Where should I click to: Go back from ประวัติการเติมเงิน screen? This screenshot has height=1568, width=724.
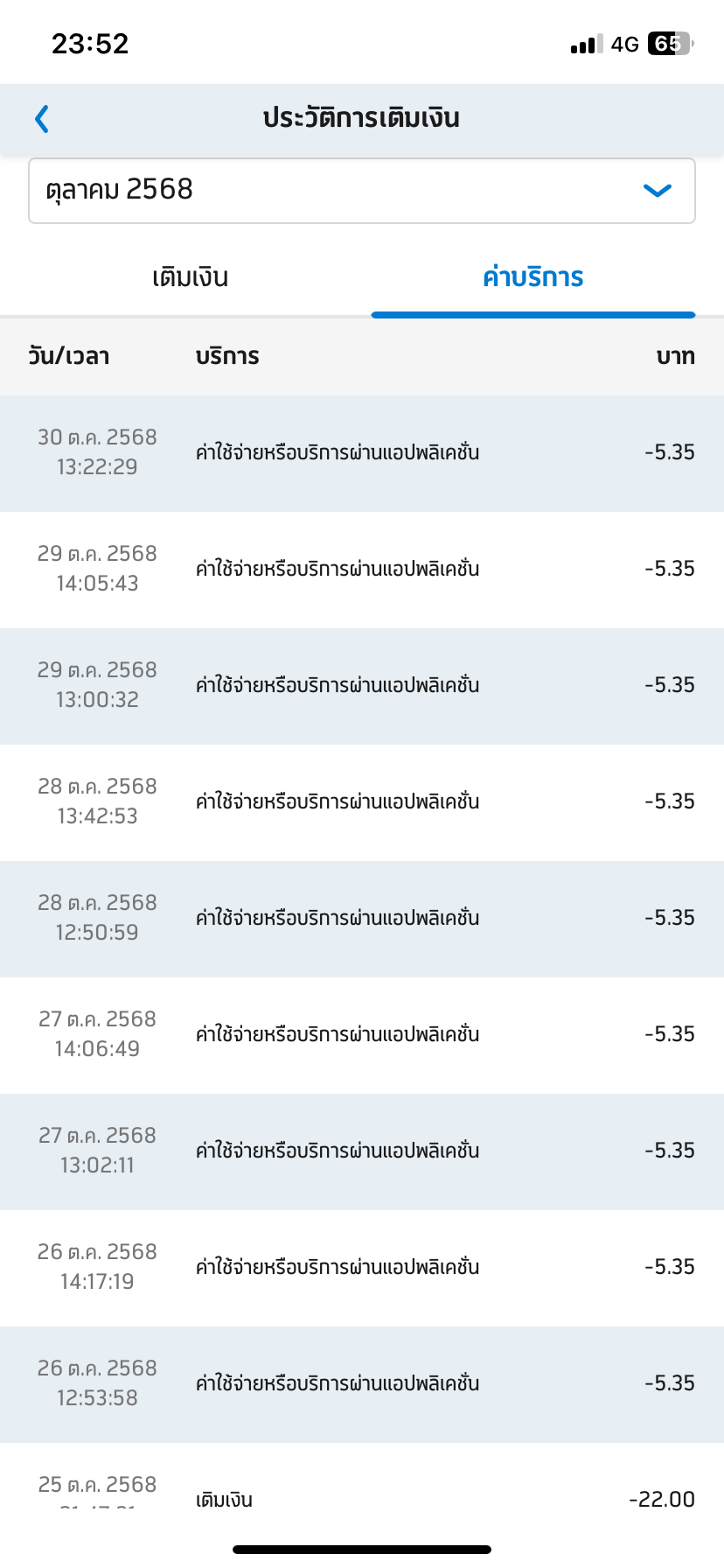(x=42, y=119)
